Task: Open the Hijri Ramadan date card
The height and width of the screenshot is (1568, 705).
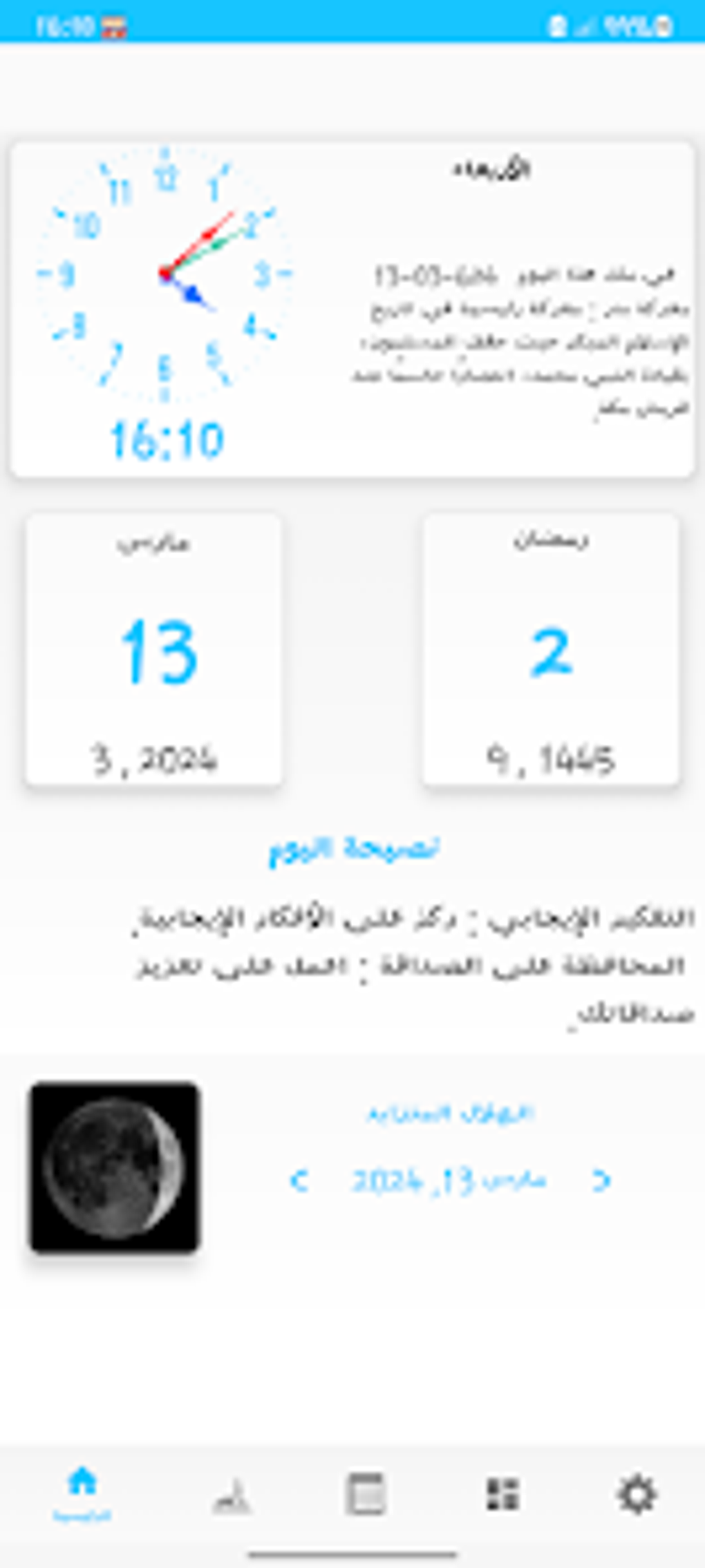Action: point(551,649)
